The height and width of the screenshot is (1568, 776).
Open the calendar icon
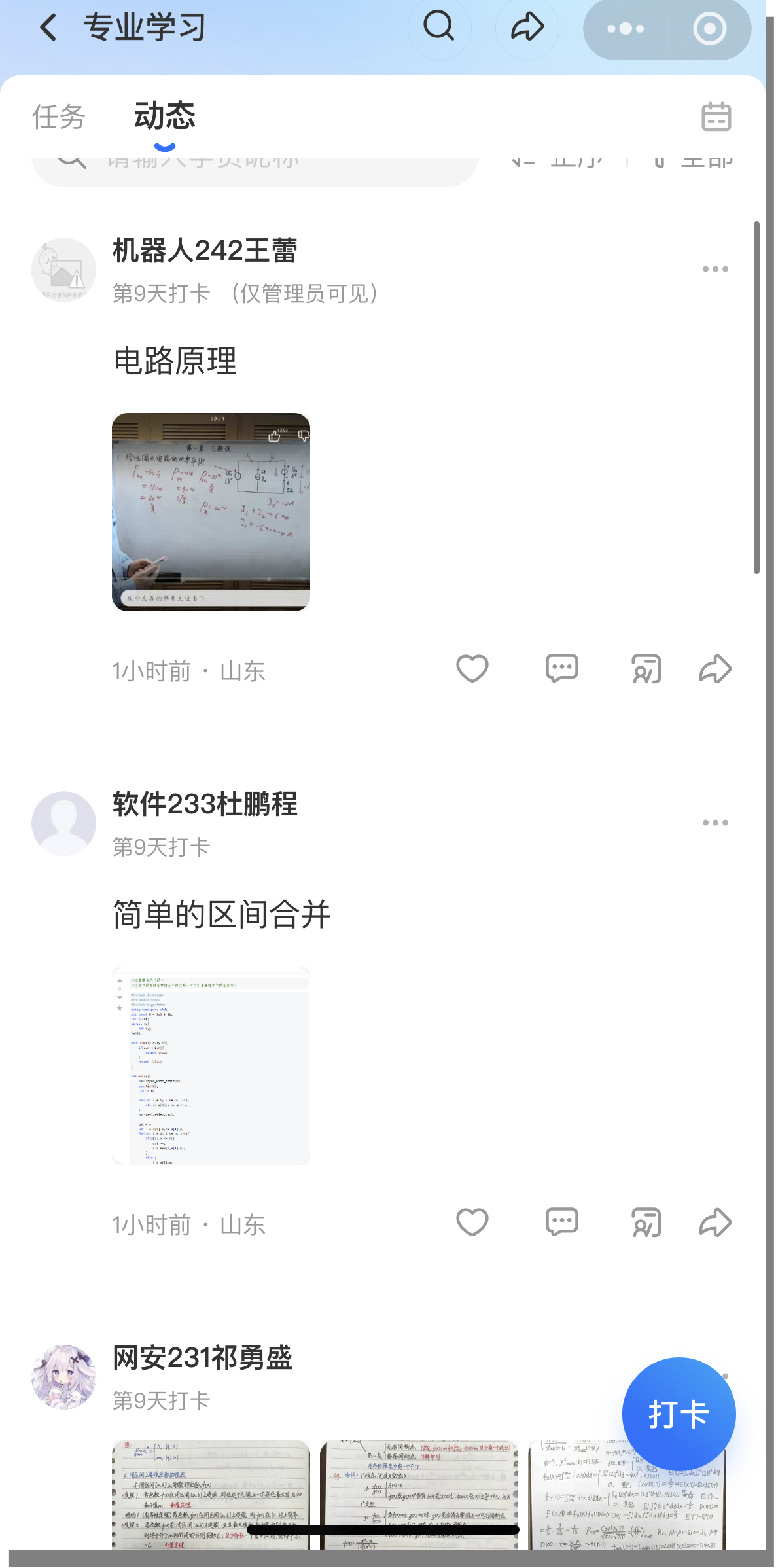coord(716,117)
